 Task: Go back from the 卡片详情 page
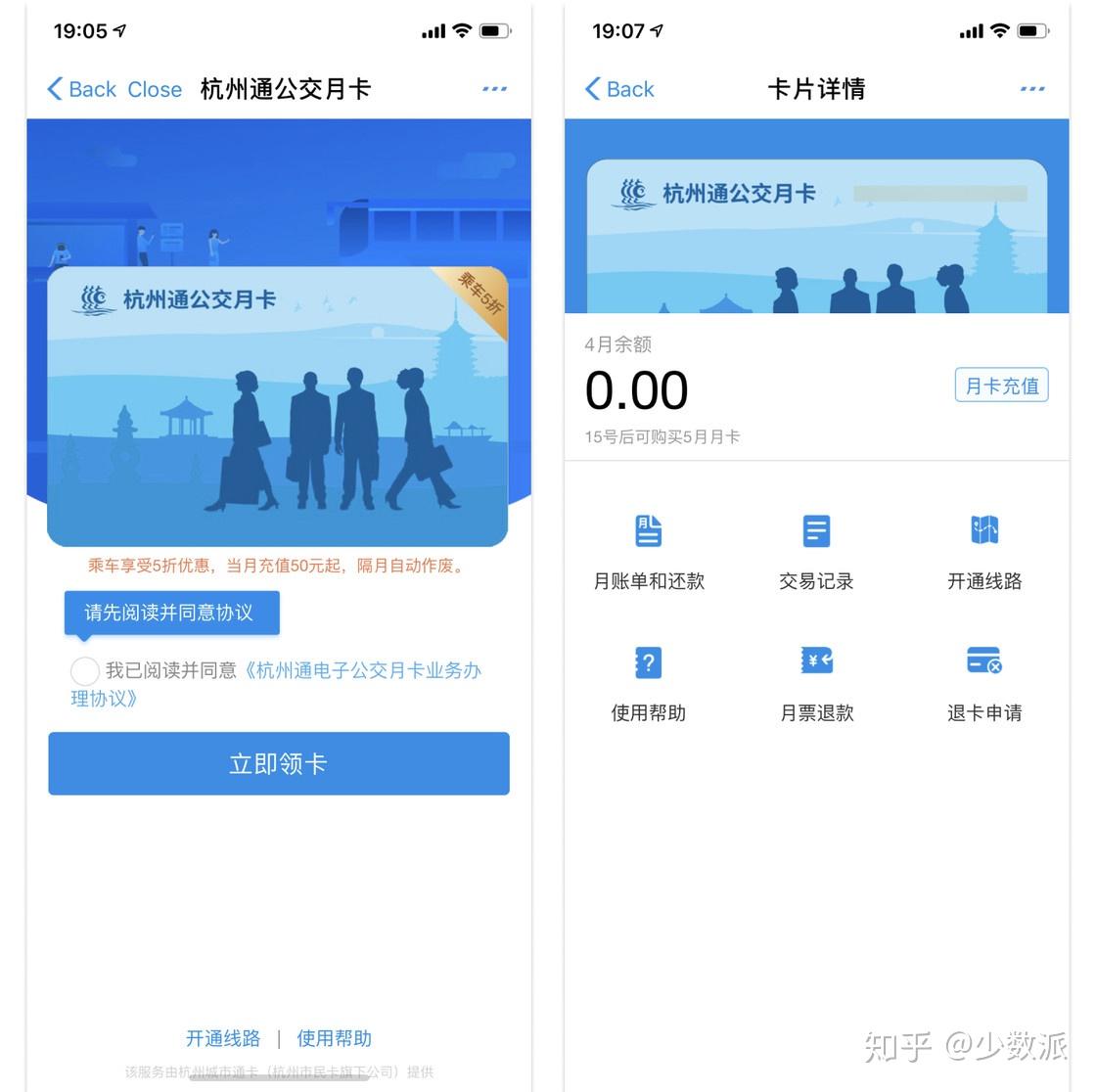click(619, 89)
